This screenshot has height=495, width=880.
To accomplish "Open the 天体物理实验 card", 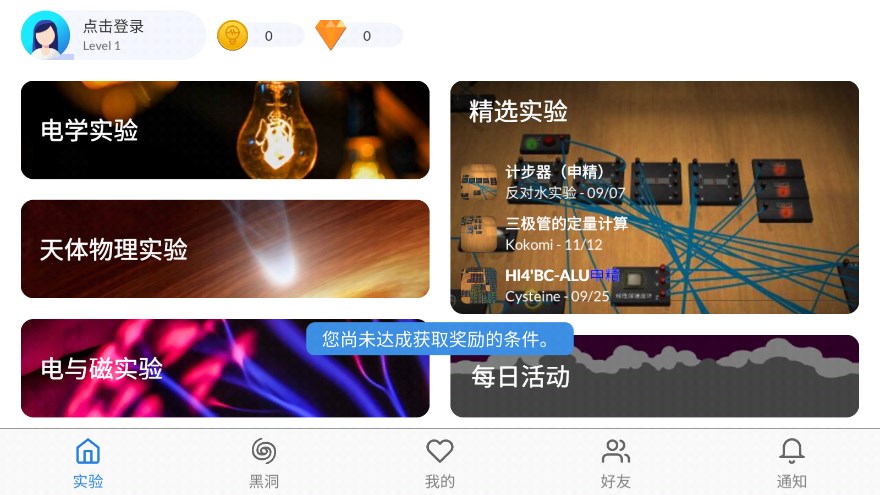I will click(225, 249).
